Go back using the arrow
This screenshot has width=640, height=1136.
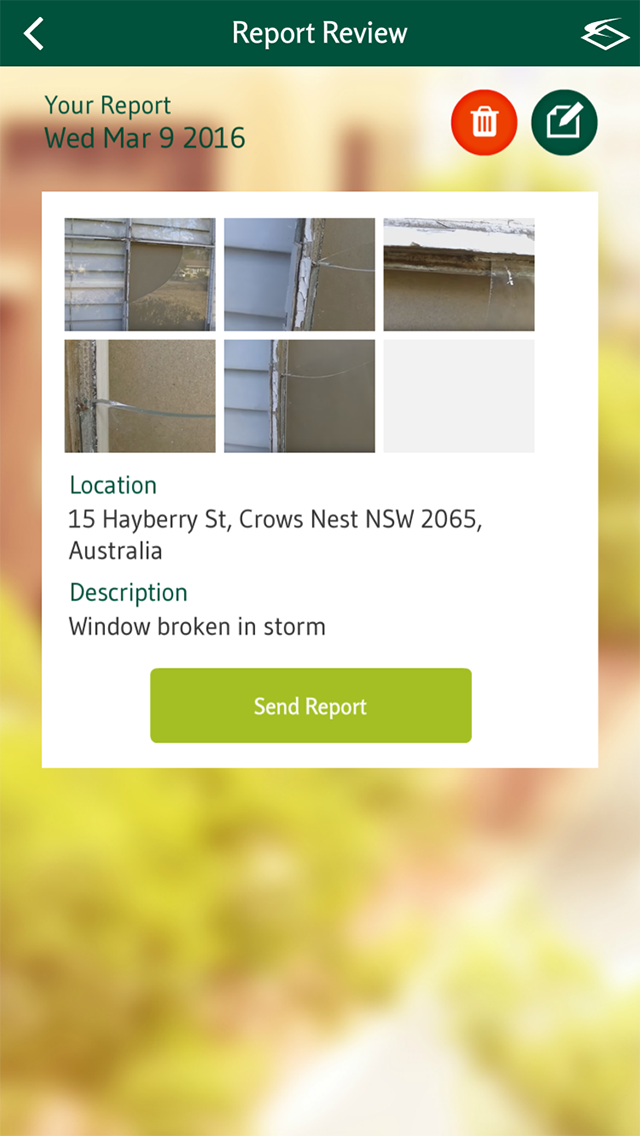click(34, 33)
